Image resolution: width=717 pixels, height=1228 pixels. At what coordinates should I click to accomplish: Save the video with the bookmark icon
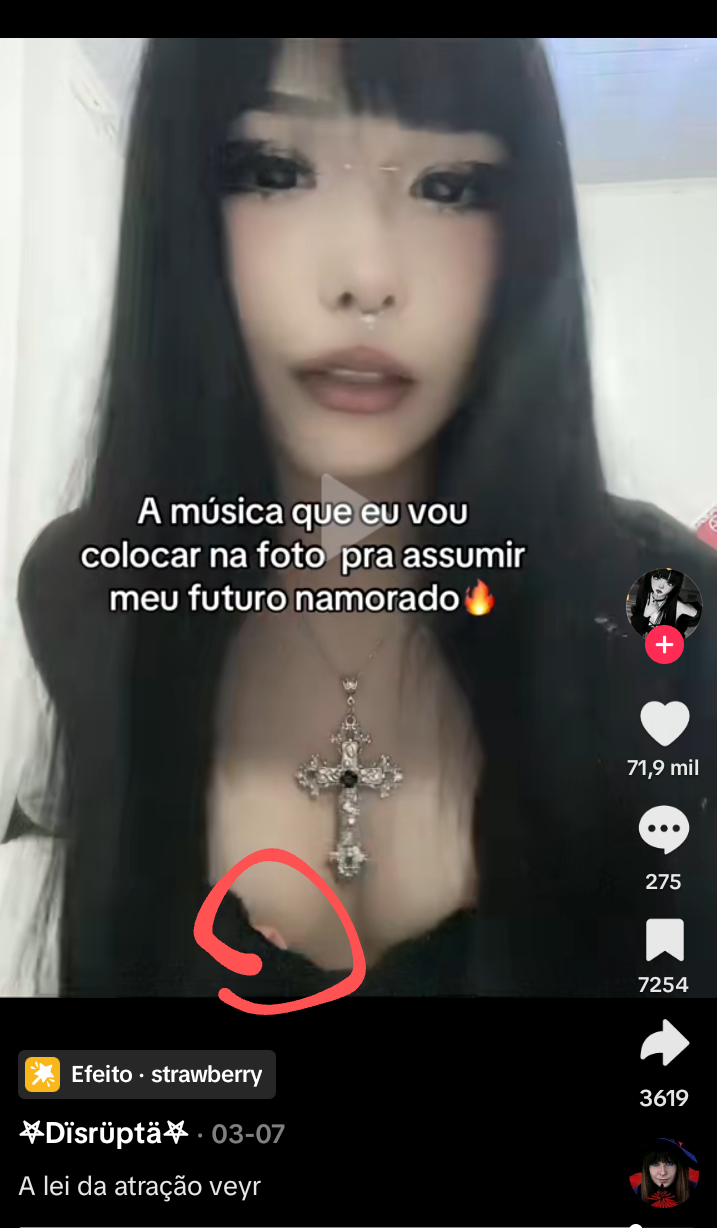664,940
